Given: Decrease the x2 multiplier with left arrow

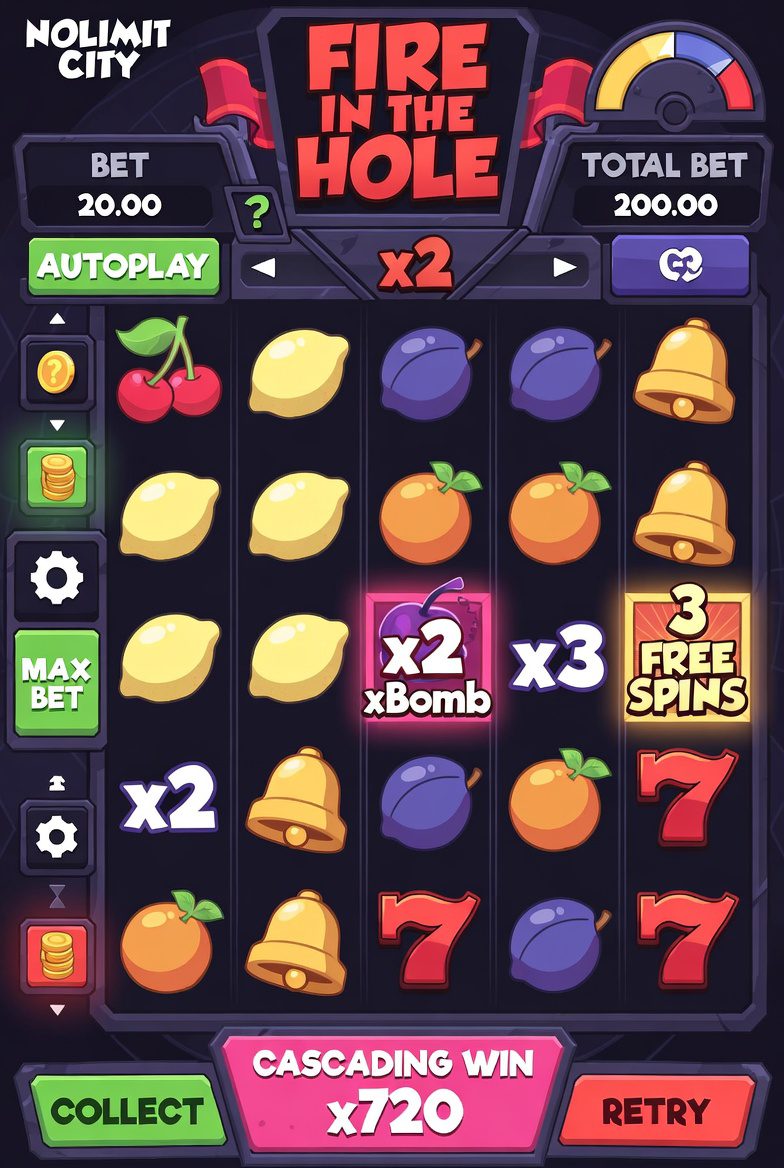Looking at the screenshot, I should (263, 267).
